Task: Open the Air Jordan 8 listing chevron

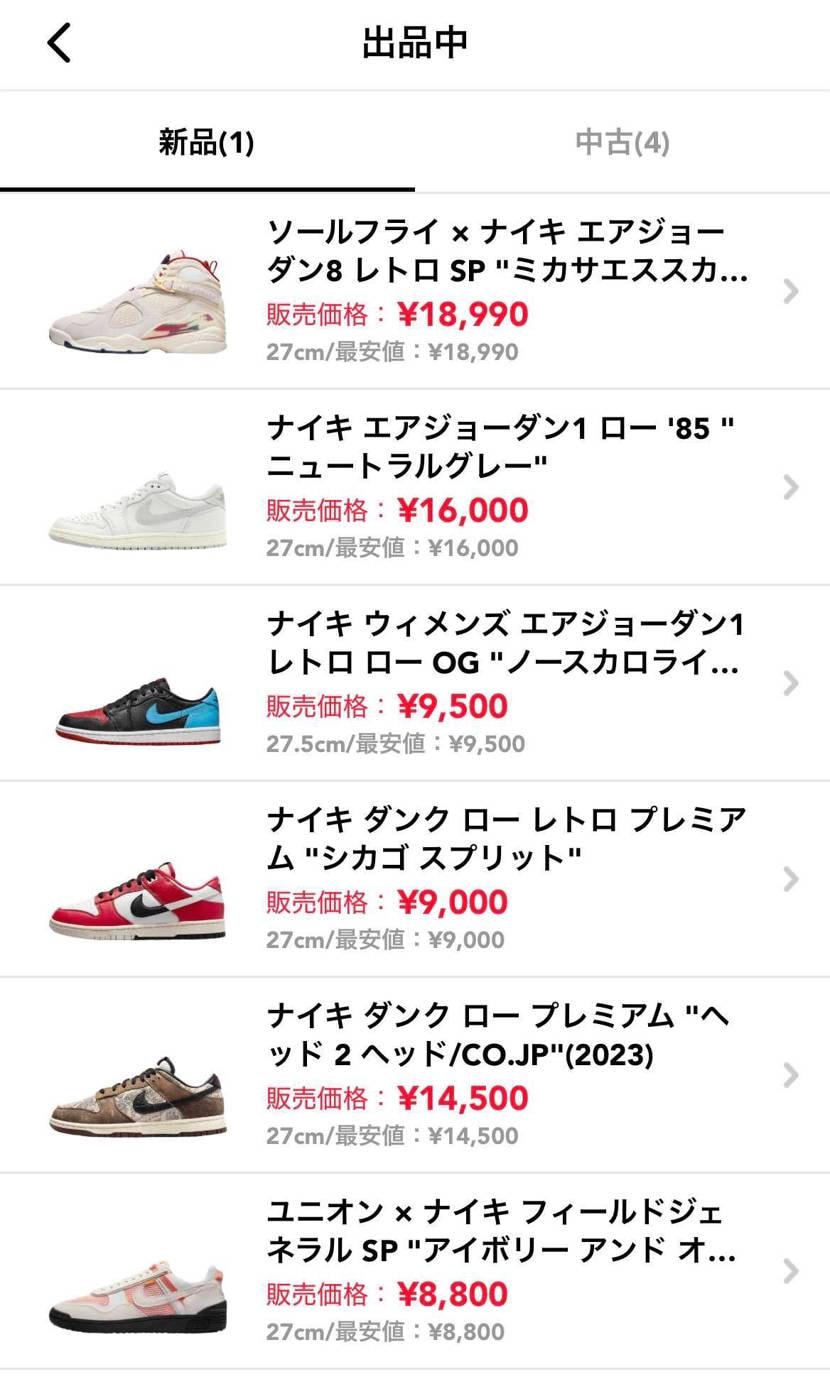Action: pyautogui.click(x=791, y=291)
